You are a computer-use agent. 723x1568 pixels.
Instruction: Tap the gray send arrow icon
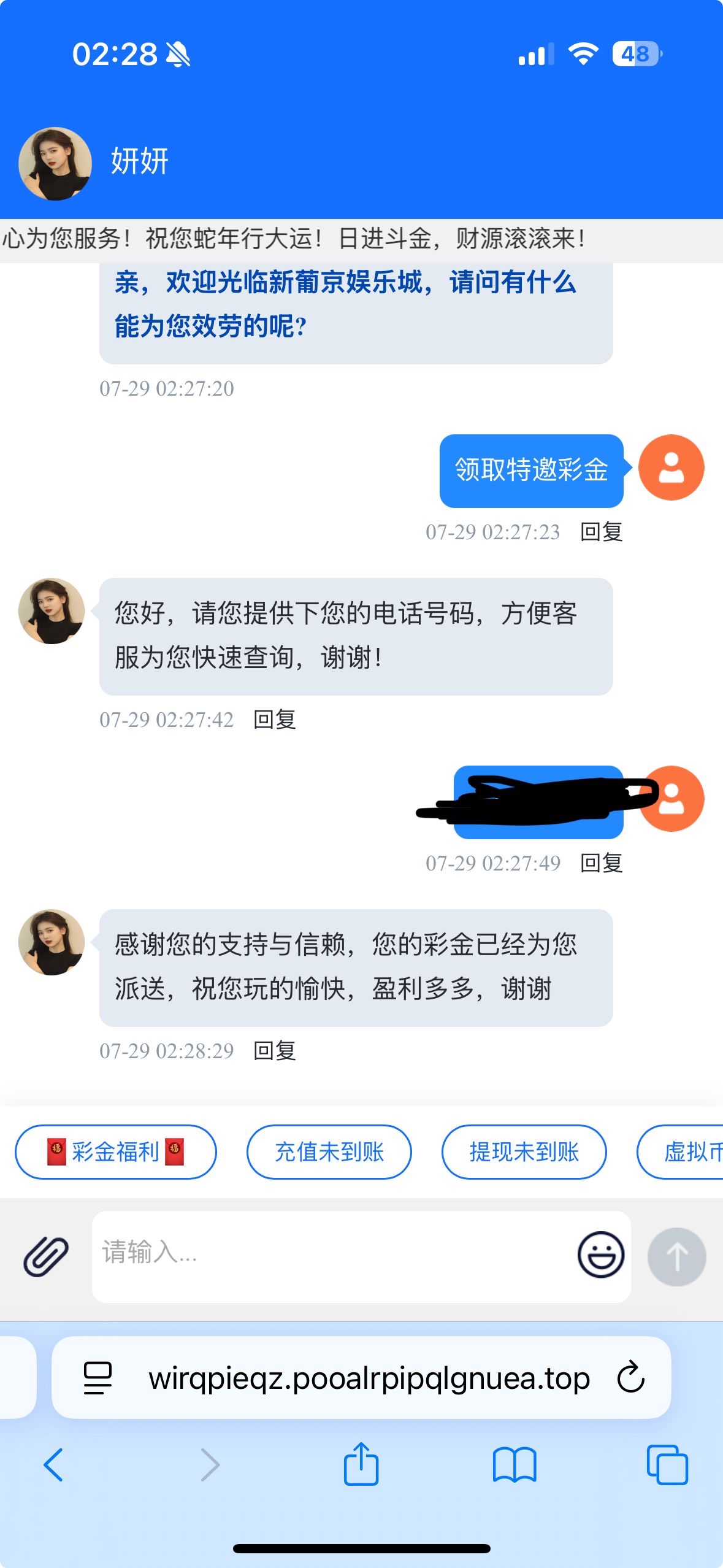676,1255
